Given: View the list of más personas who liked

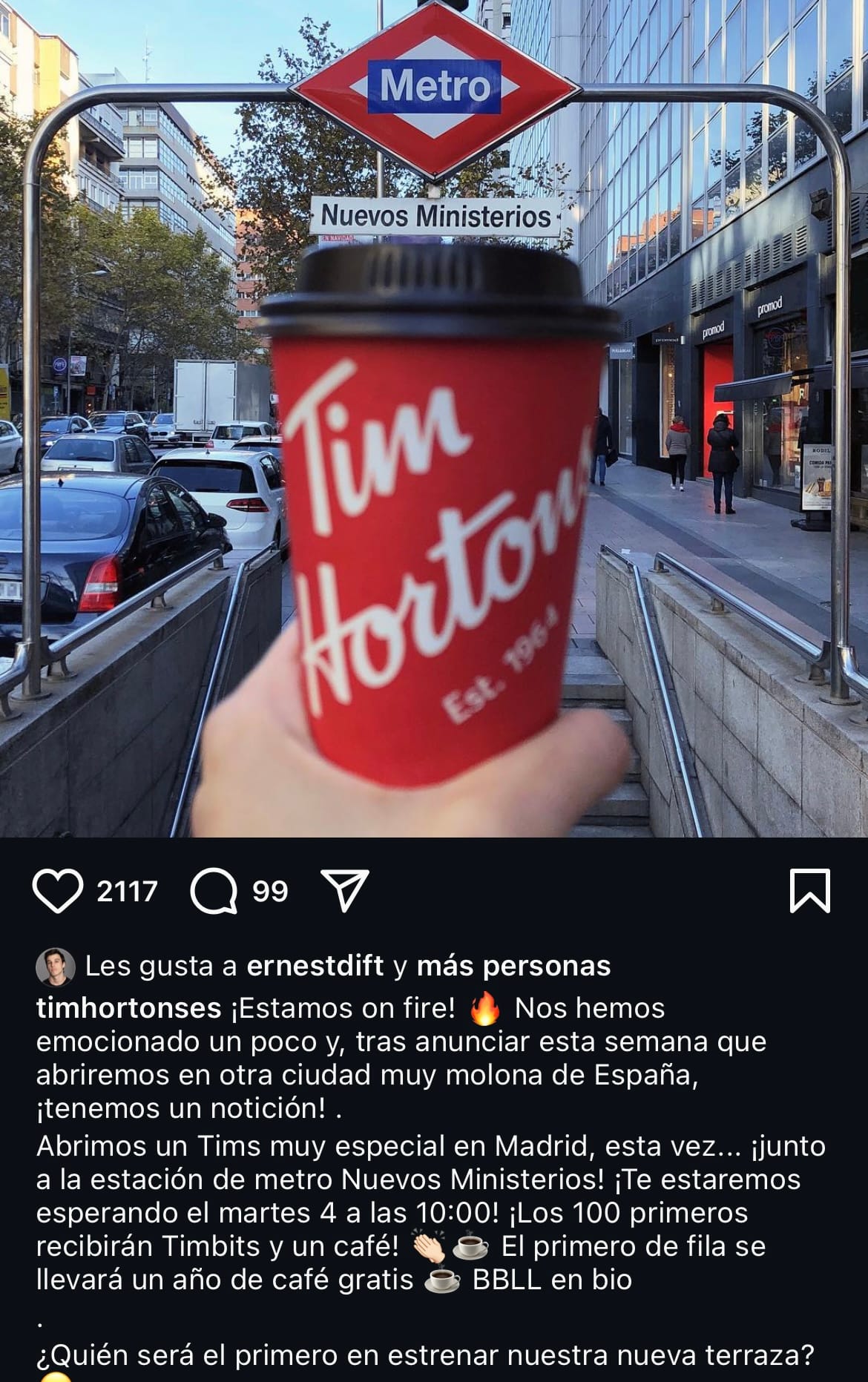Looking at the screenshot, I should [x=513, y=966].
